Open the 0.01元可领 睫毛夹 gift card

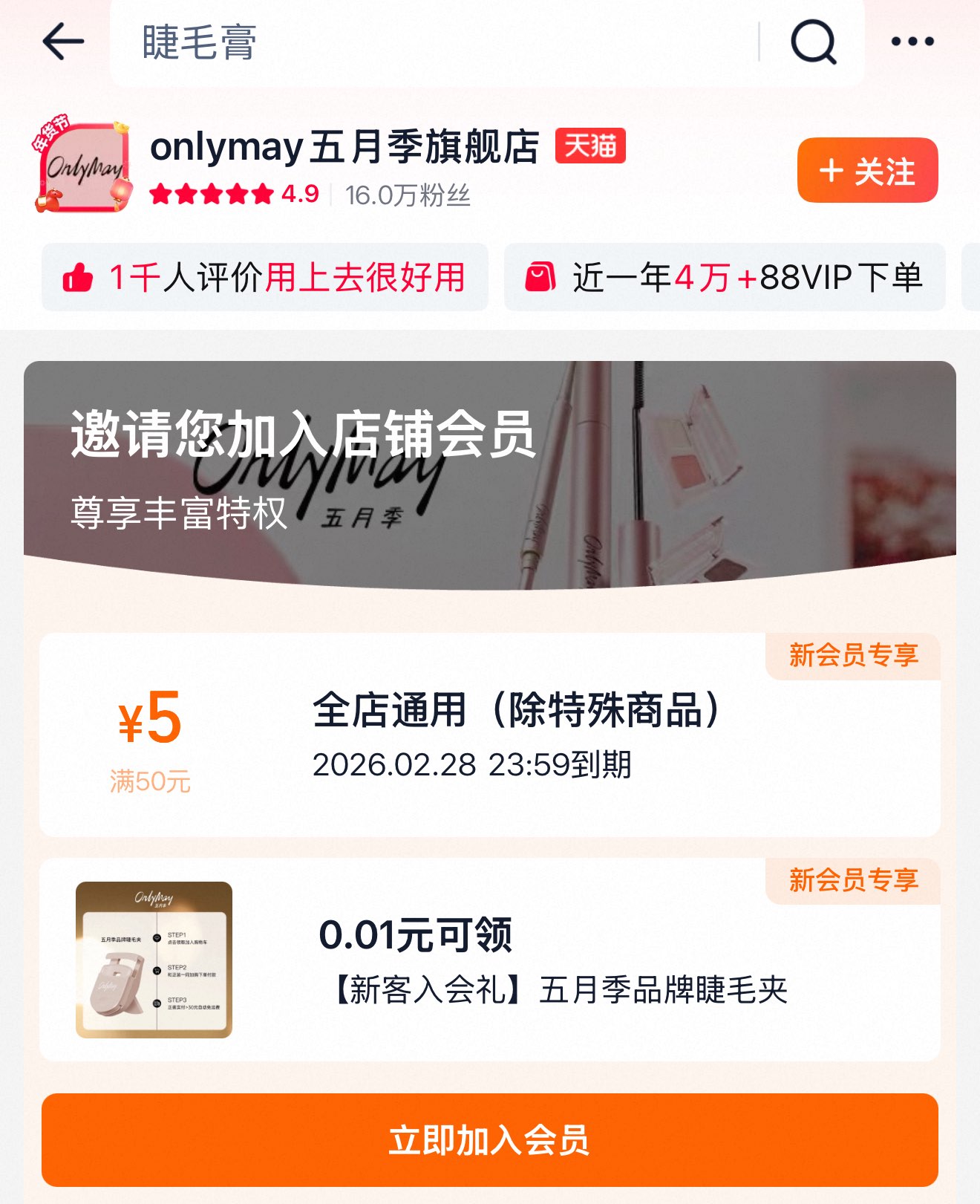(x=490, y=960)
